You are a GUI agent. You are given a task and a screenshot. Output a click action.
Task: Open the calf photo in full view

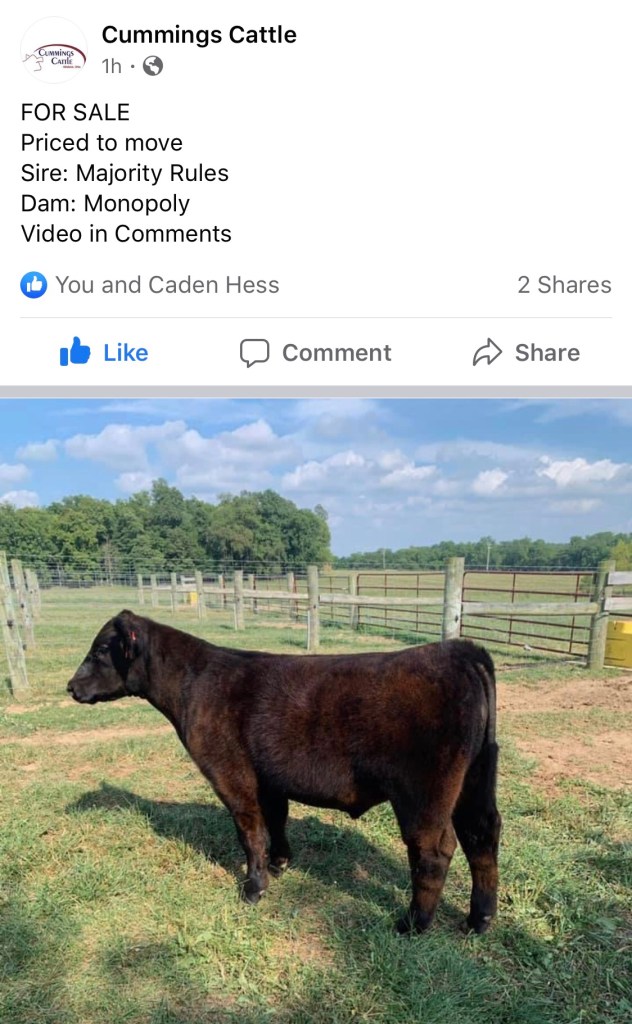(x=316, y=710)
